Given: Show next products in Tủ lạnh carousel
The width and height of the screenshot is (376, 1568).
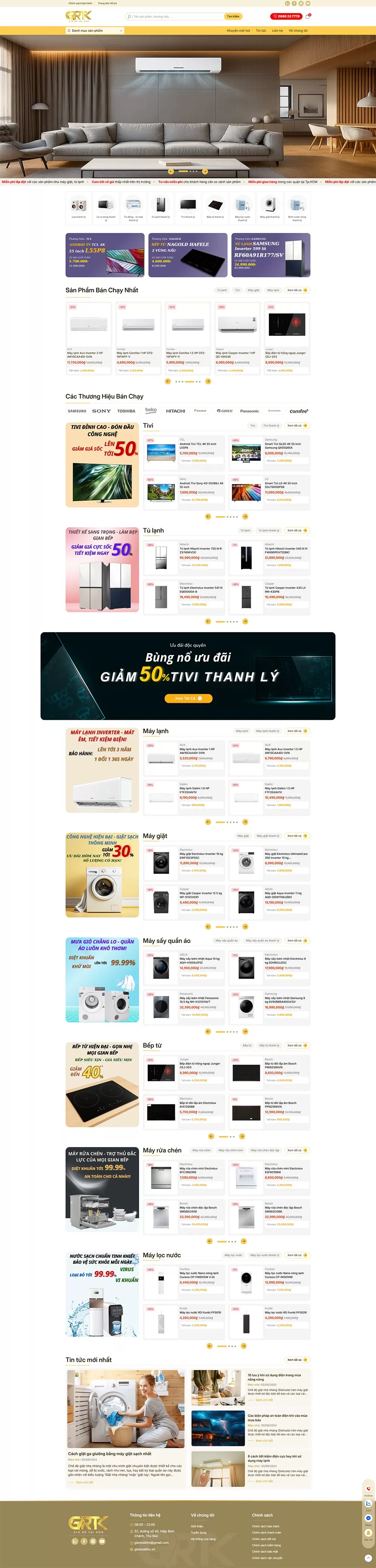Looking at the screenshot, I should click(x=245, y=621).
